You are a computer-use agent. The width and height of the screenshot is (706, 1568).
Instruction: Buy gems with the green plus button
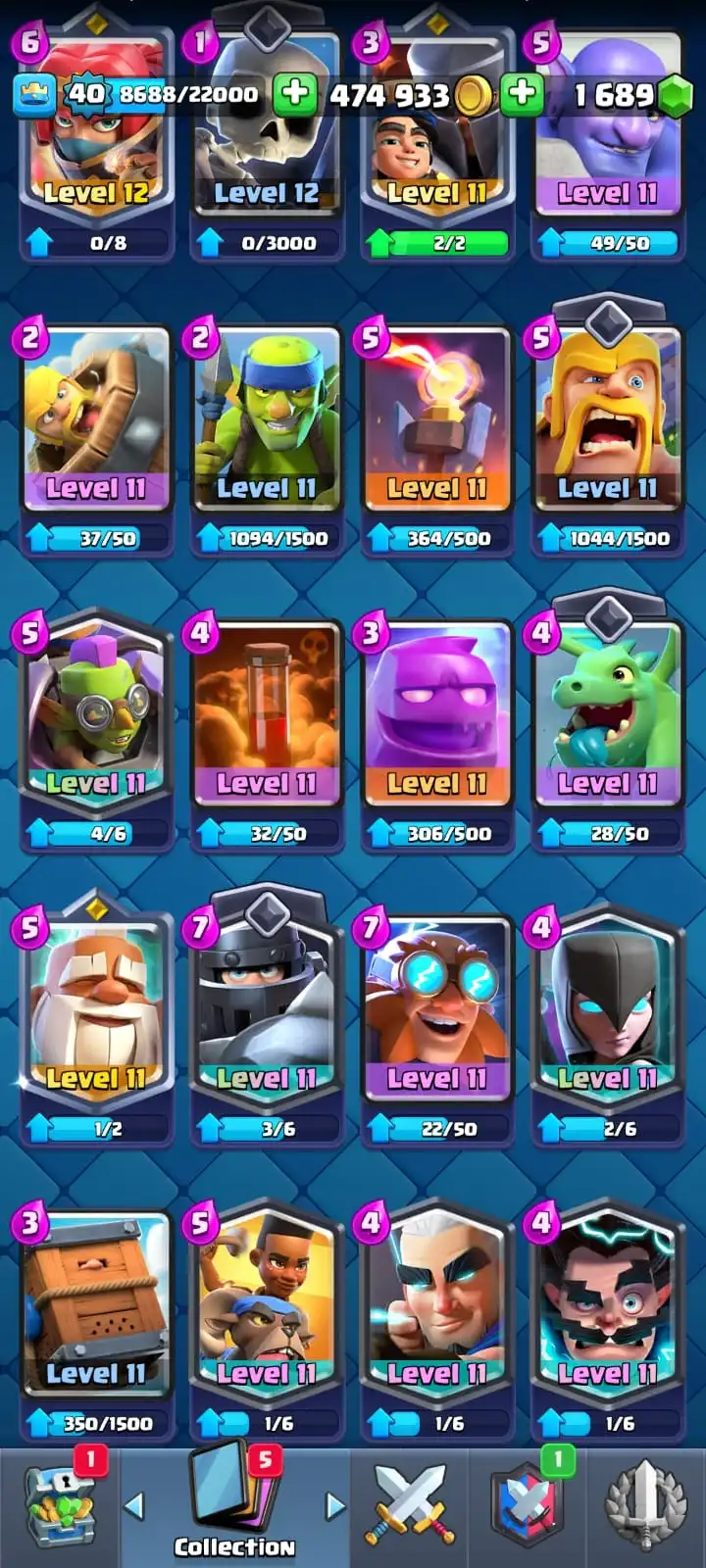[523, 94]
